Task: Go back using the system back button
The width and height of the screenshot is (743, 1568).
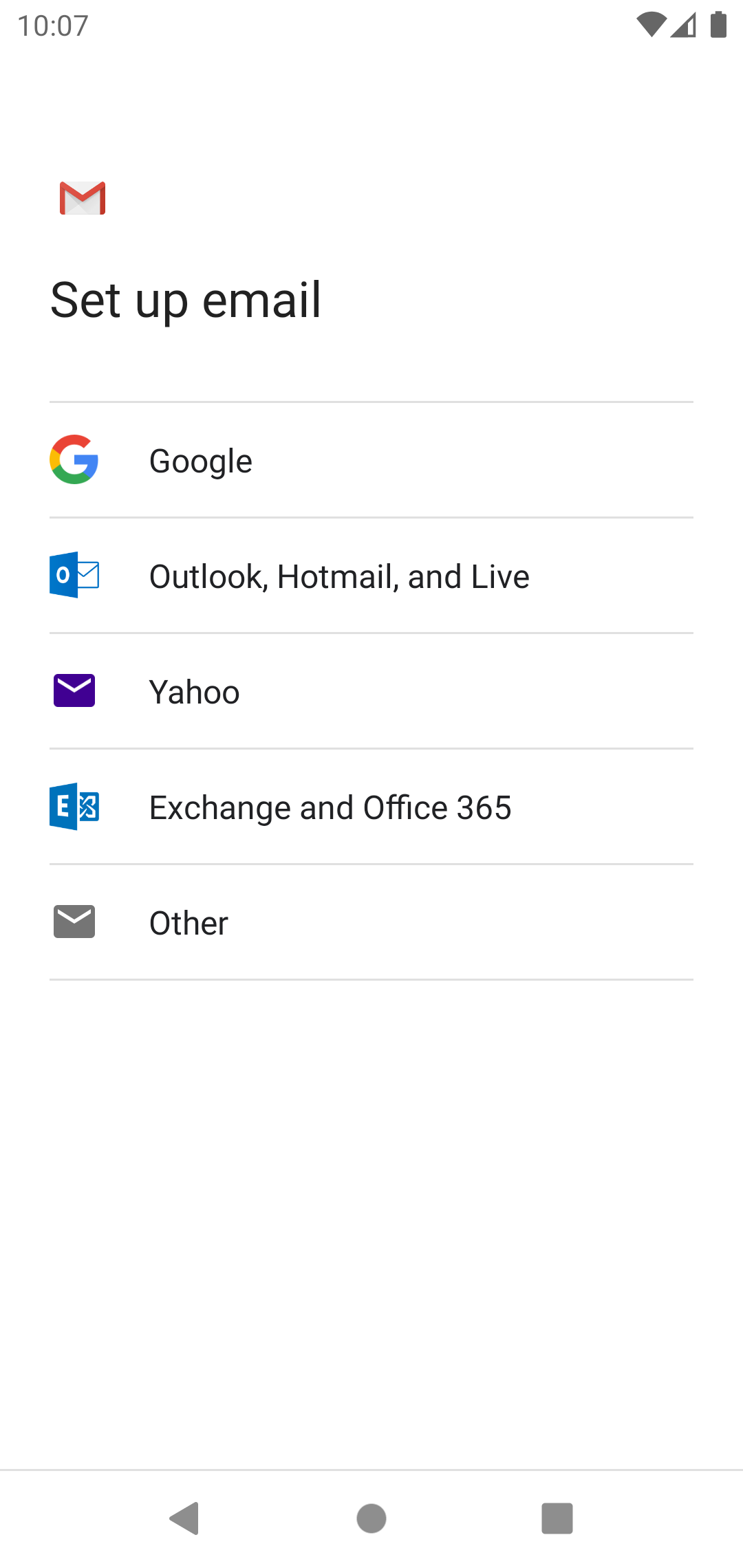Action: [185, 1518]
